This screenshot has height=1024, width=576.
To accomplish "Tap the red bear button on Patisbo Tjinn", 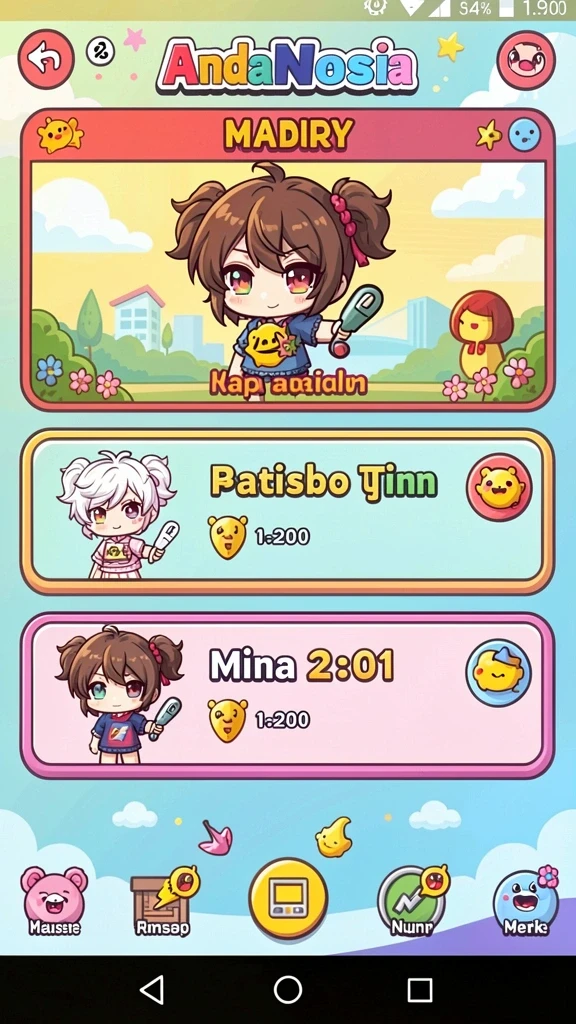I will (x=499, y=487).
